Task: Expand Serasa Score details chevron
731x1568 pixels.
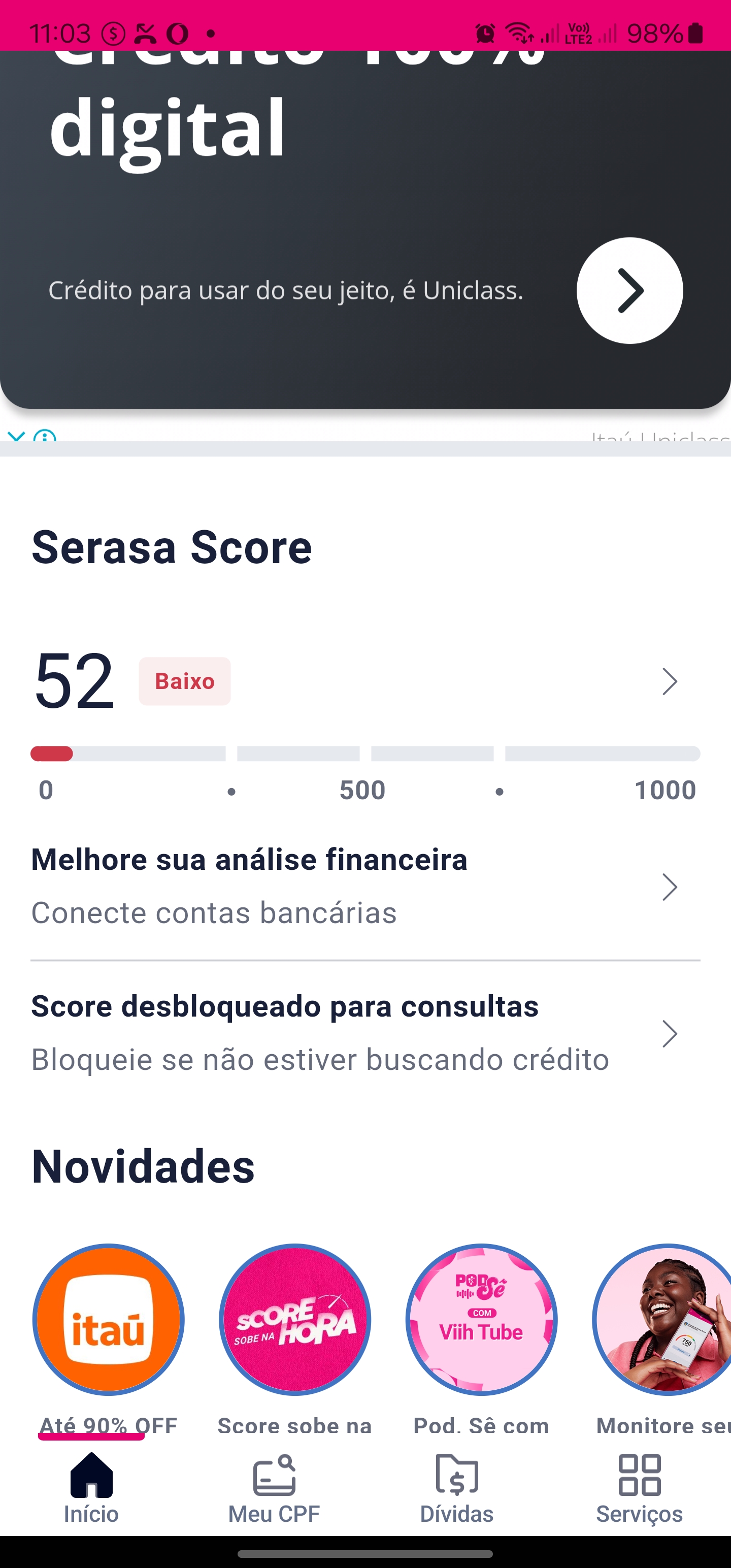Action: pyautogui.click(x=670, y=682)
